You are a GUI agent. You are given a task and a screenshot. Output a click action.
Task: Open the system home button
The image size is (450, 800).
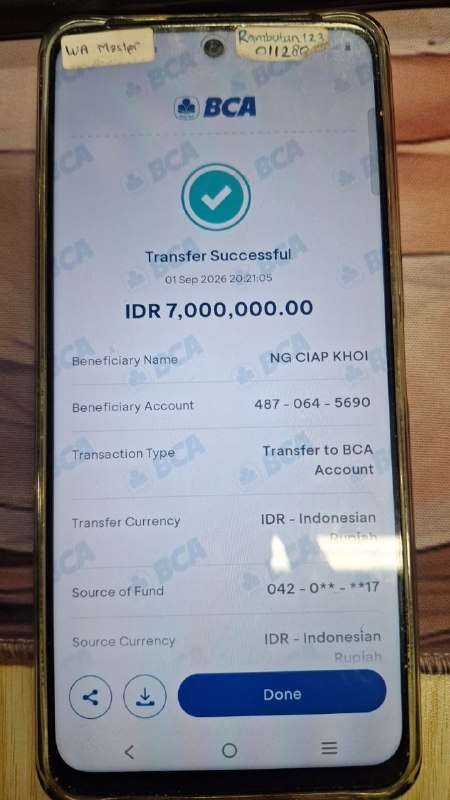tap(230, 750)
